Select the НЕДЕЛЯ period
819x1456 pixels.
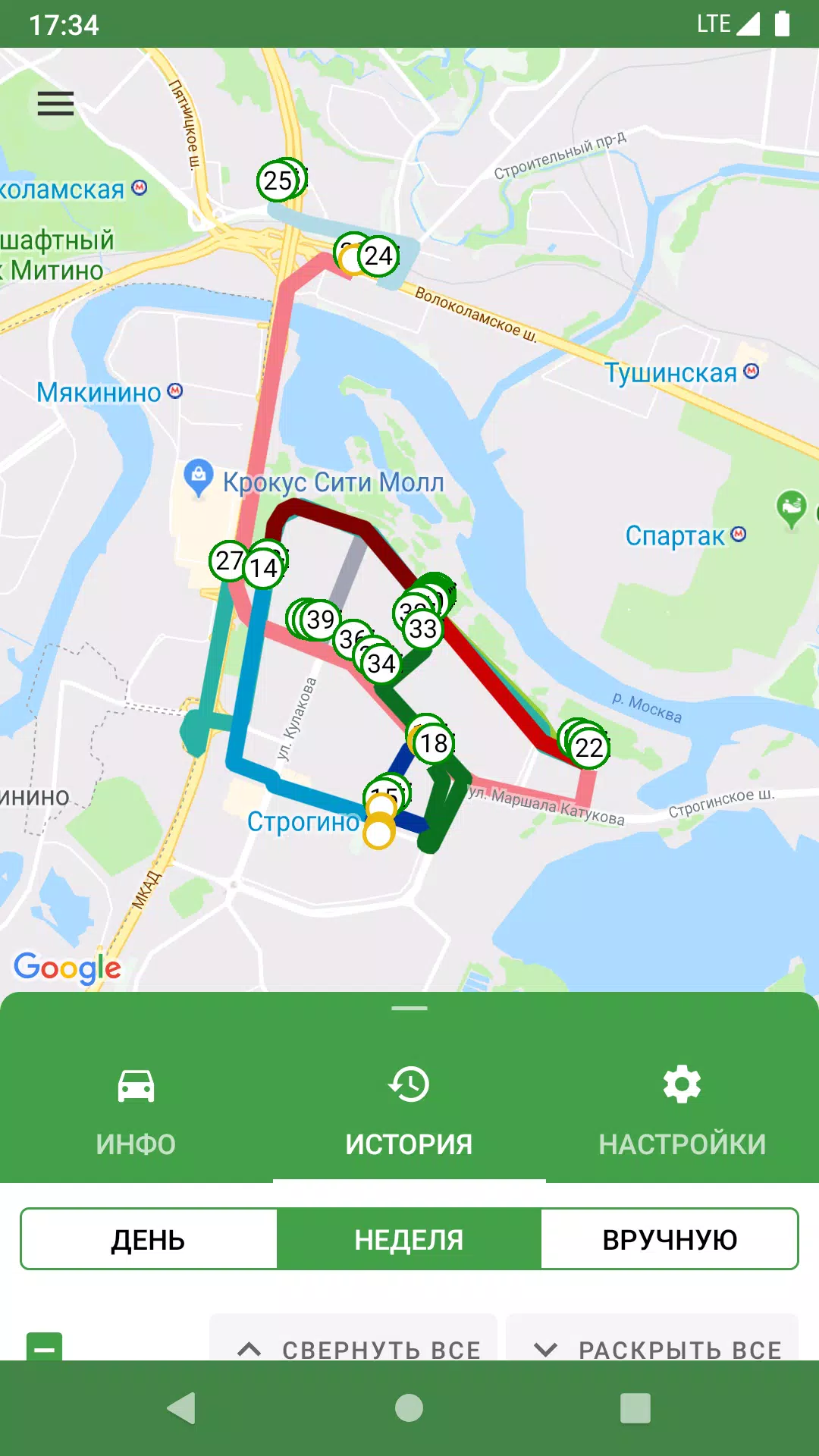point(409,1239)
